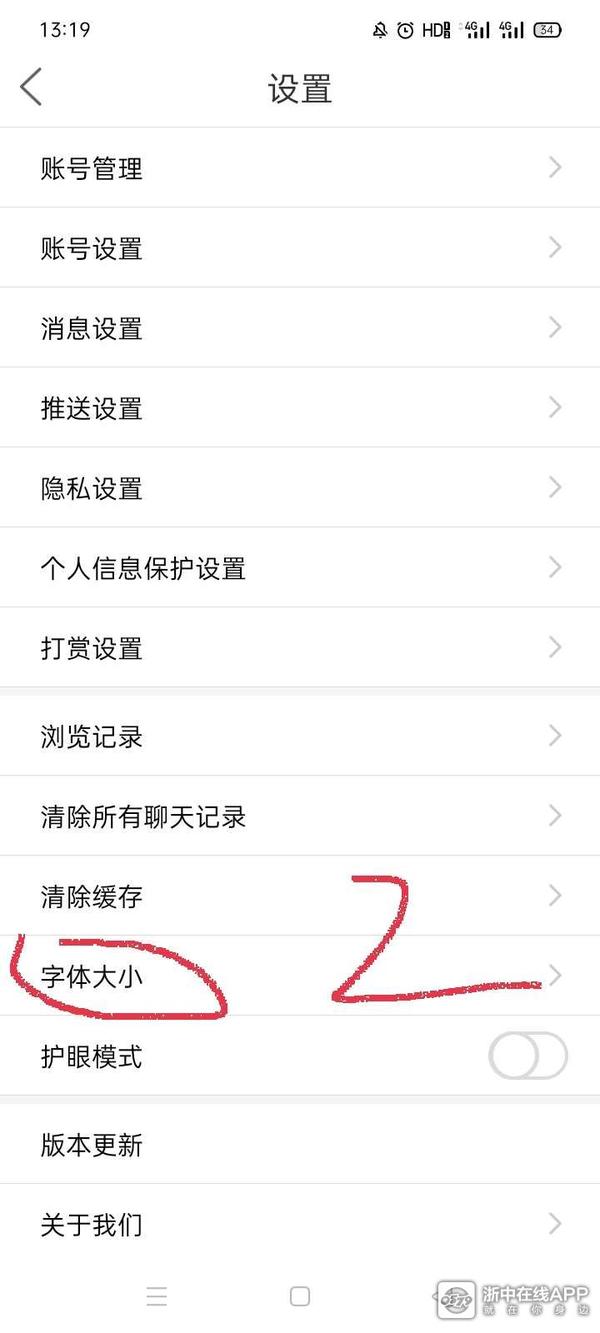Select 清除所有聊天记录

click(x=300, y=817)
